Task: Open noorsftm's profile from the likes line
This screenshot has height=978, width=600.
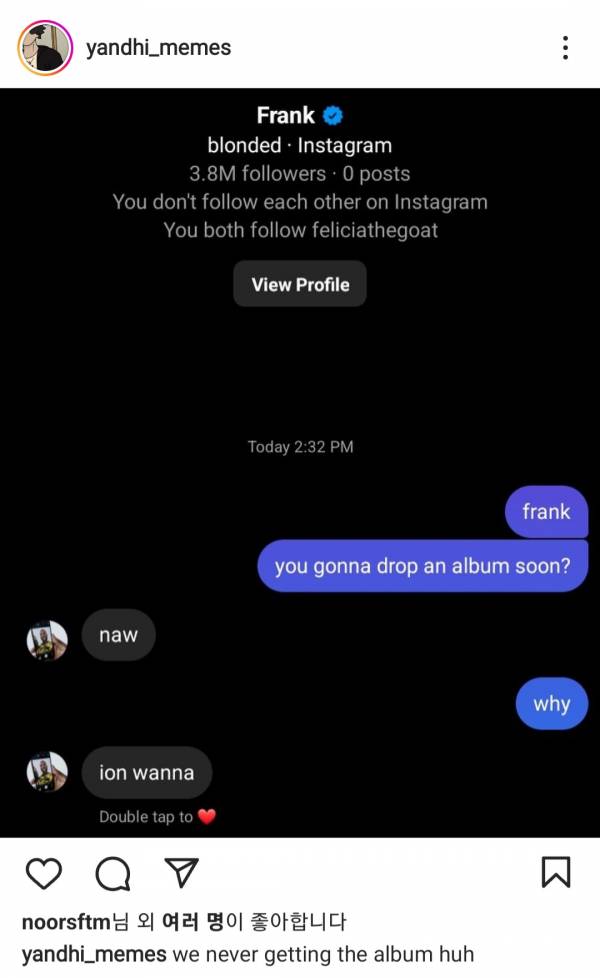Action: coord(66,921)
